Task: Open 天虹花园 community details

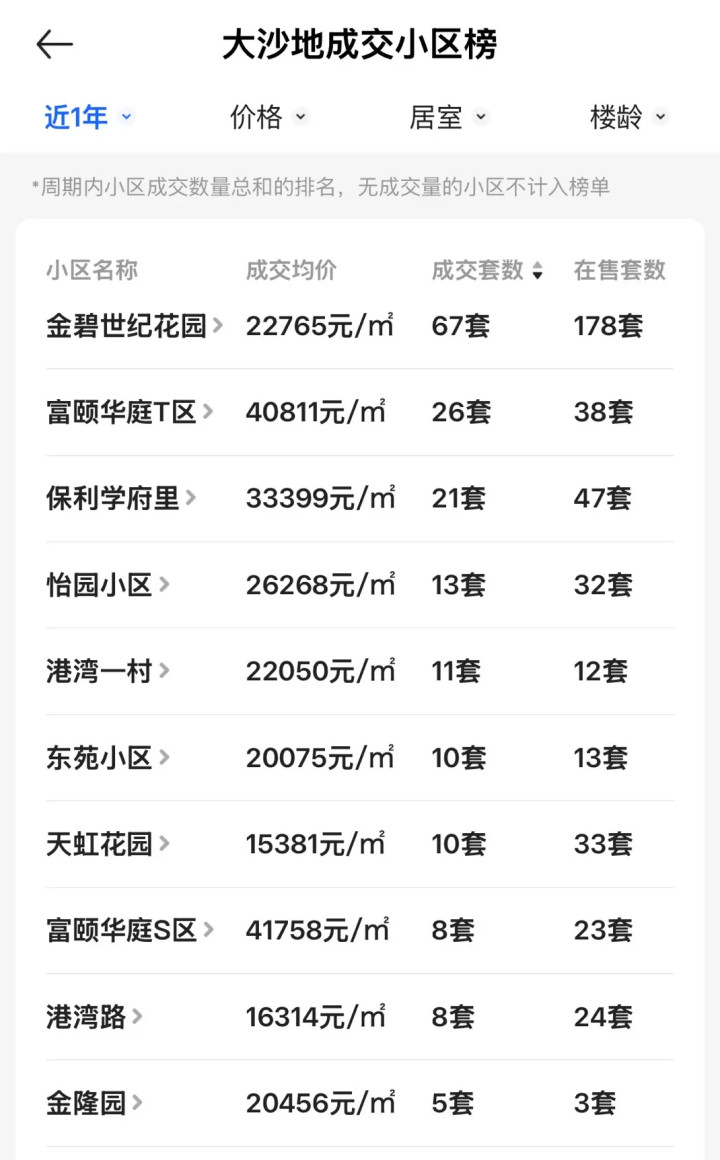Action: (108, 844)
